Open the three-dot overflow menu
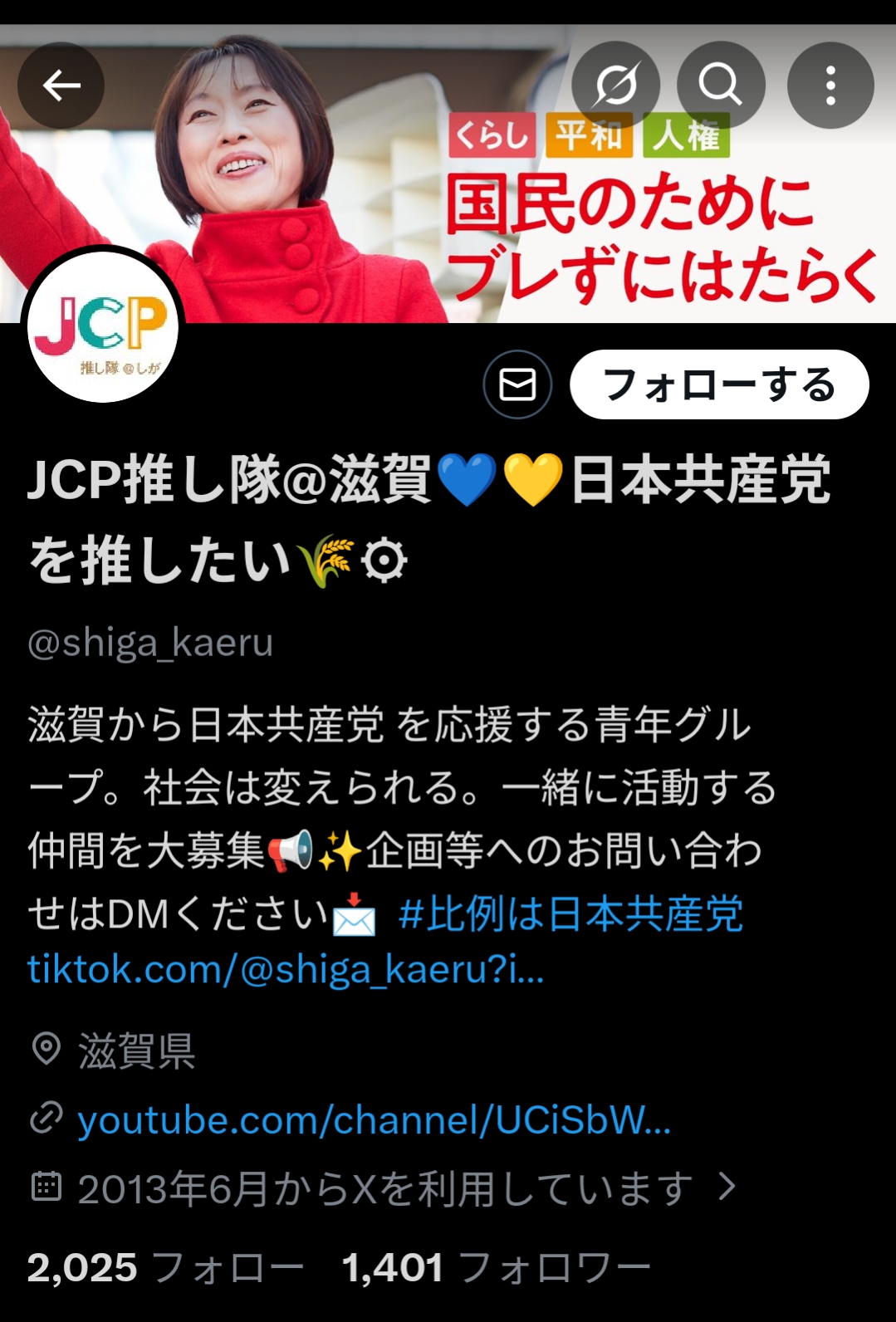Viewport: 896px width, 1322px height. pyautogui.click(x=830, y=85)
